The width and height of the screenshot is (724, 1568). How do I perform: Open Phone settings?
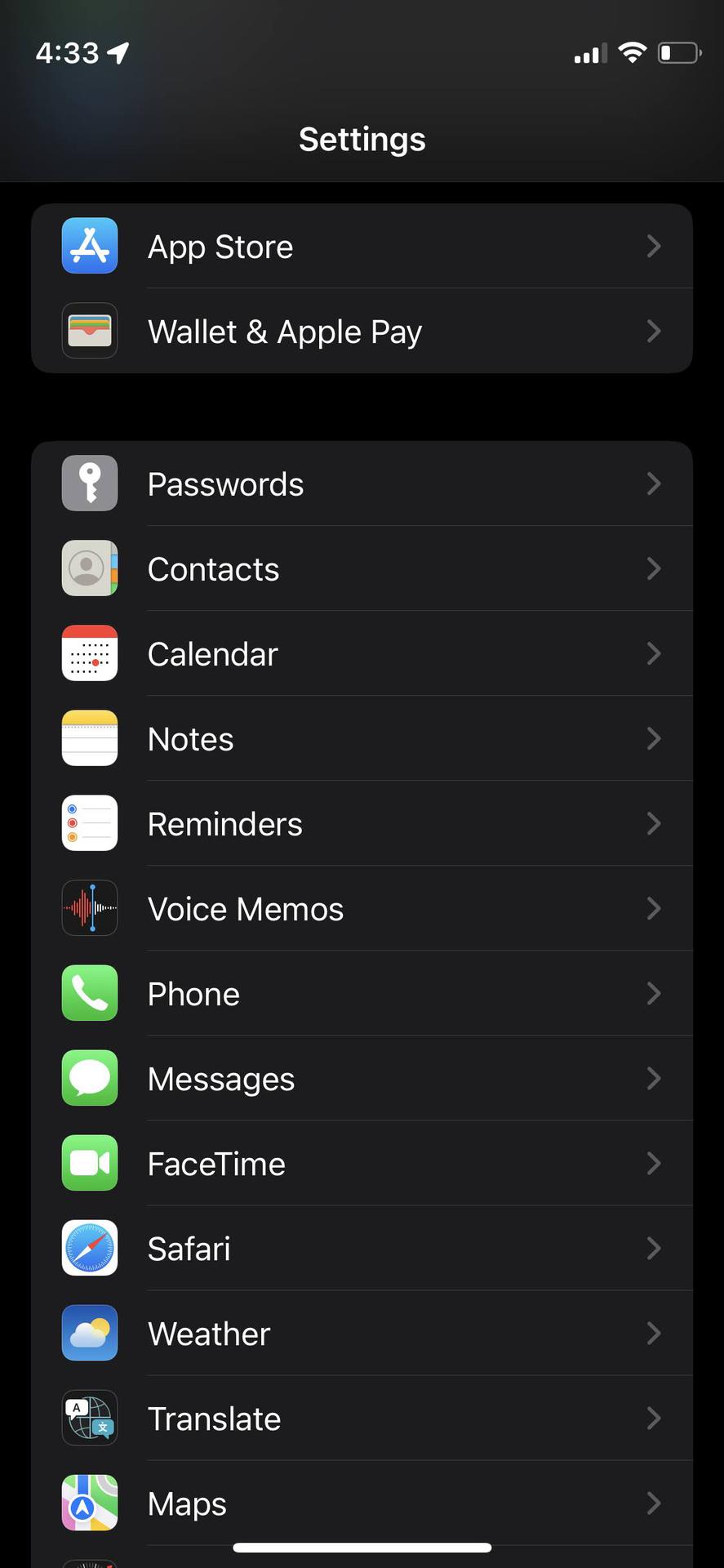pos(362,994)
